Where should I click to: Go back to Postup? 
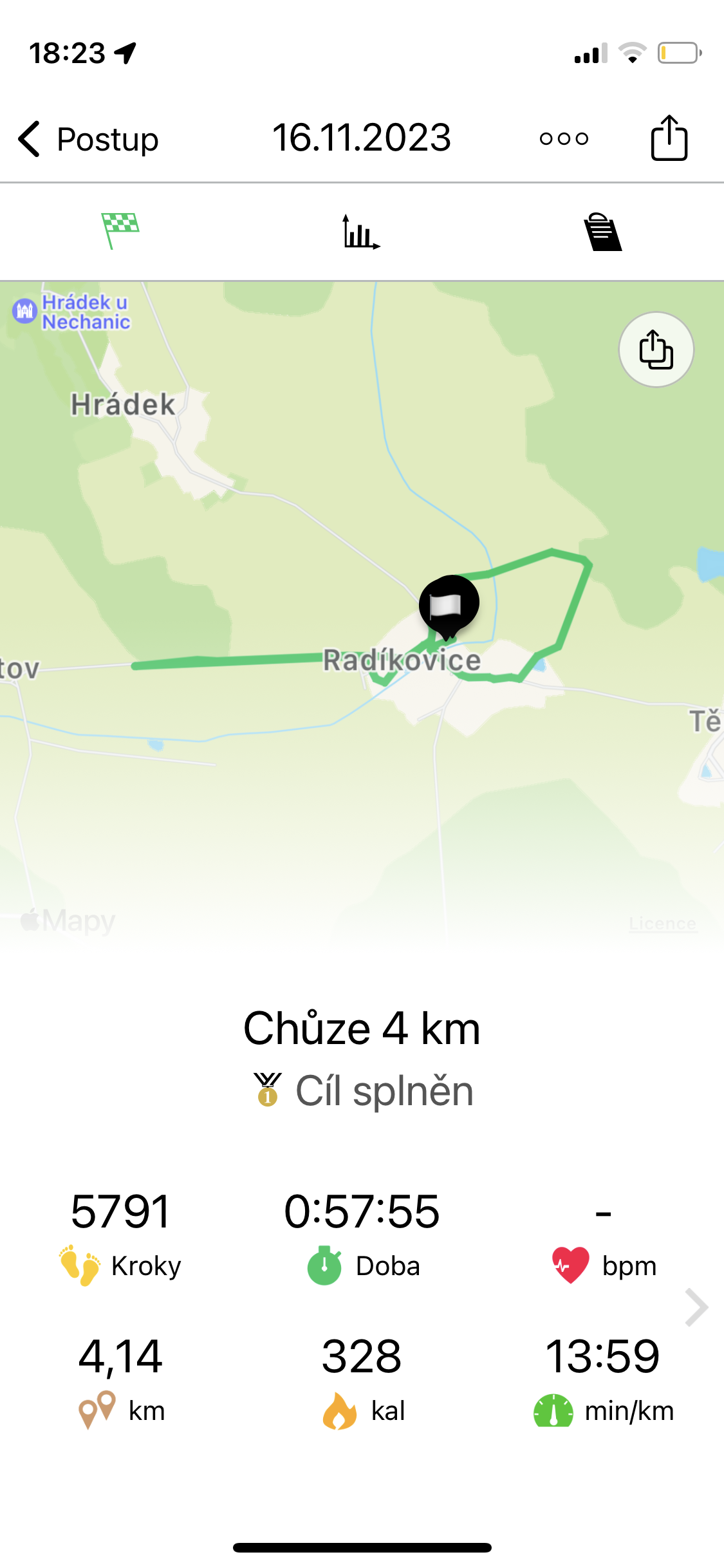[x=88, y=139]
